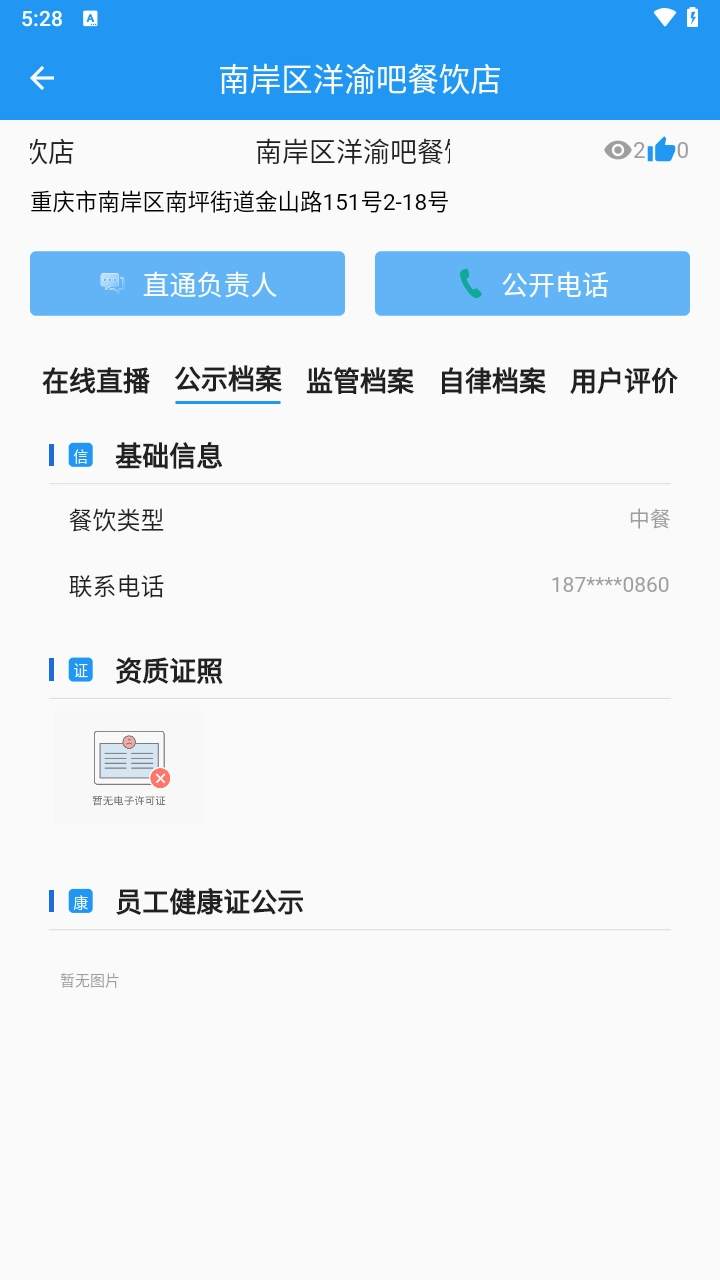Go back using the top-left arrow
Viewport: 720px width, 1280px height.
pos(42,78)
